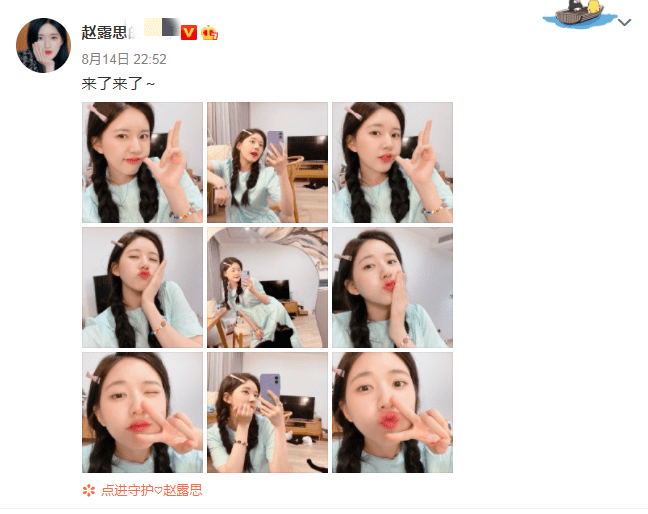Open the bottom-row middle phone selfie photo
Image resolution: width=648 pixels, height=514 pixels.
(267, 412)
